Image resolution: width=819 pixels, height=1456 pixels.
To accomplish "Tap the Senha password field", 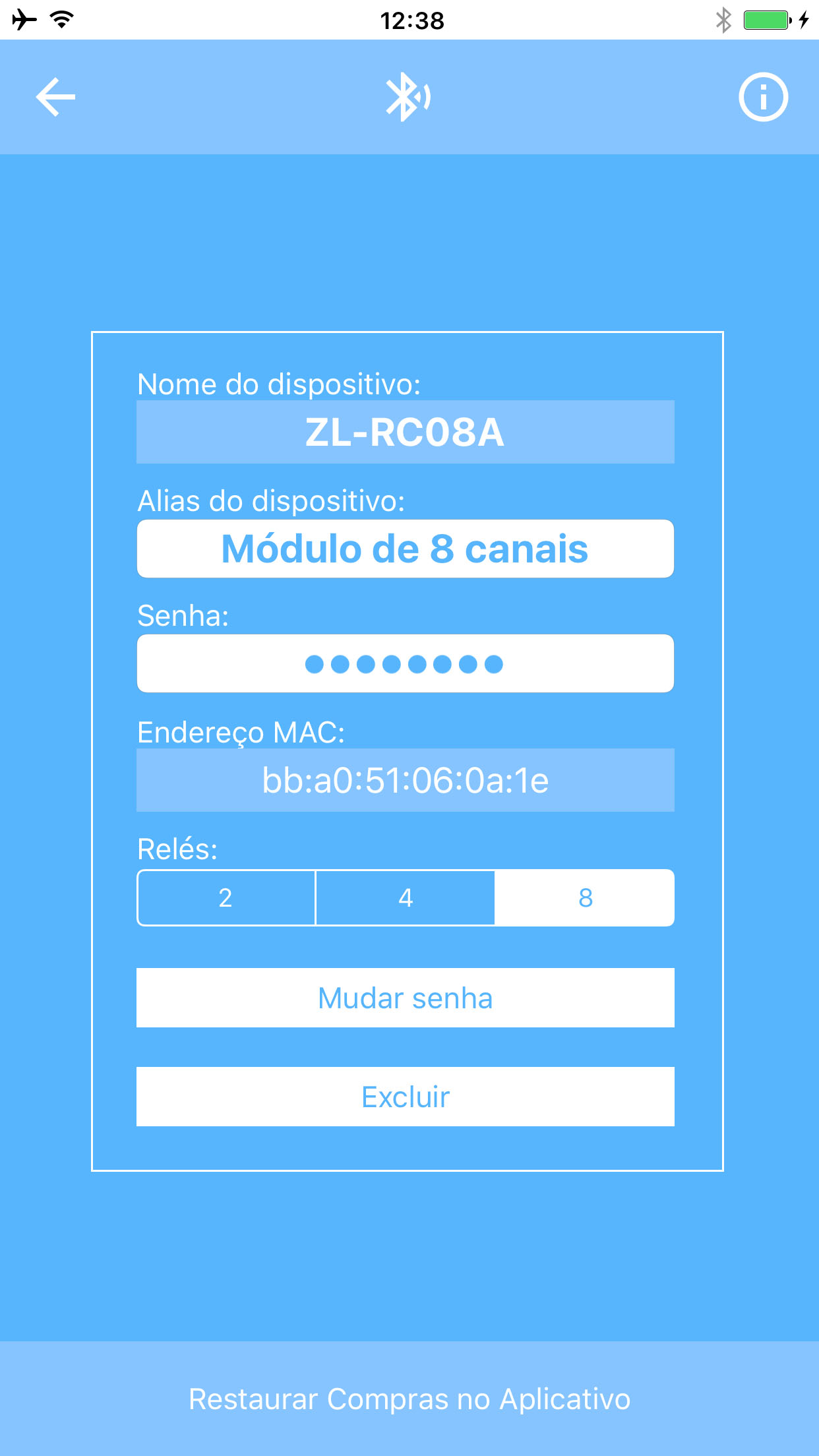I will [406, 663].
